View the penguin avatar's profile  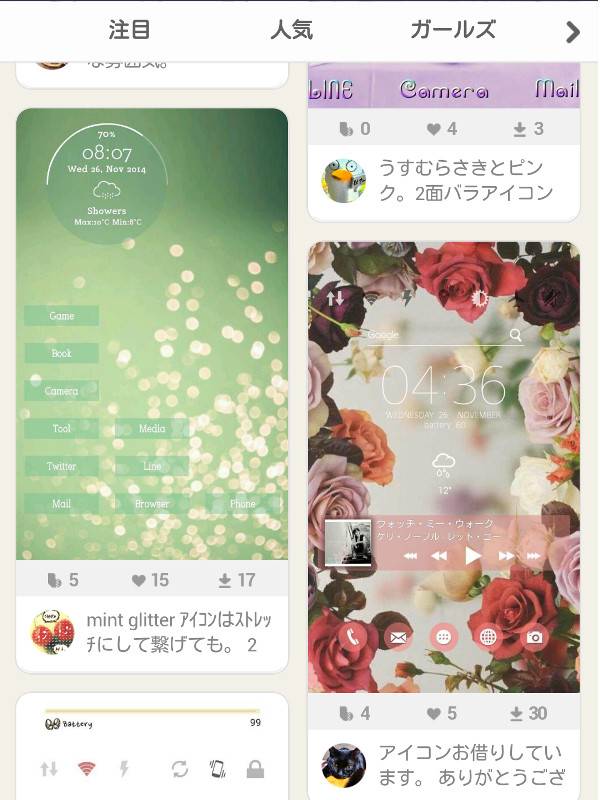(343, 181)
